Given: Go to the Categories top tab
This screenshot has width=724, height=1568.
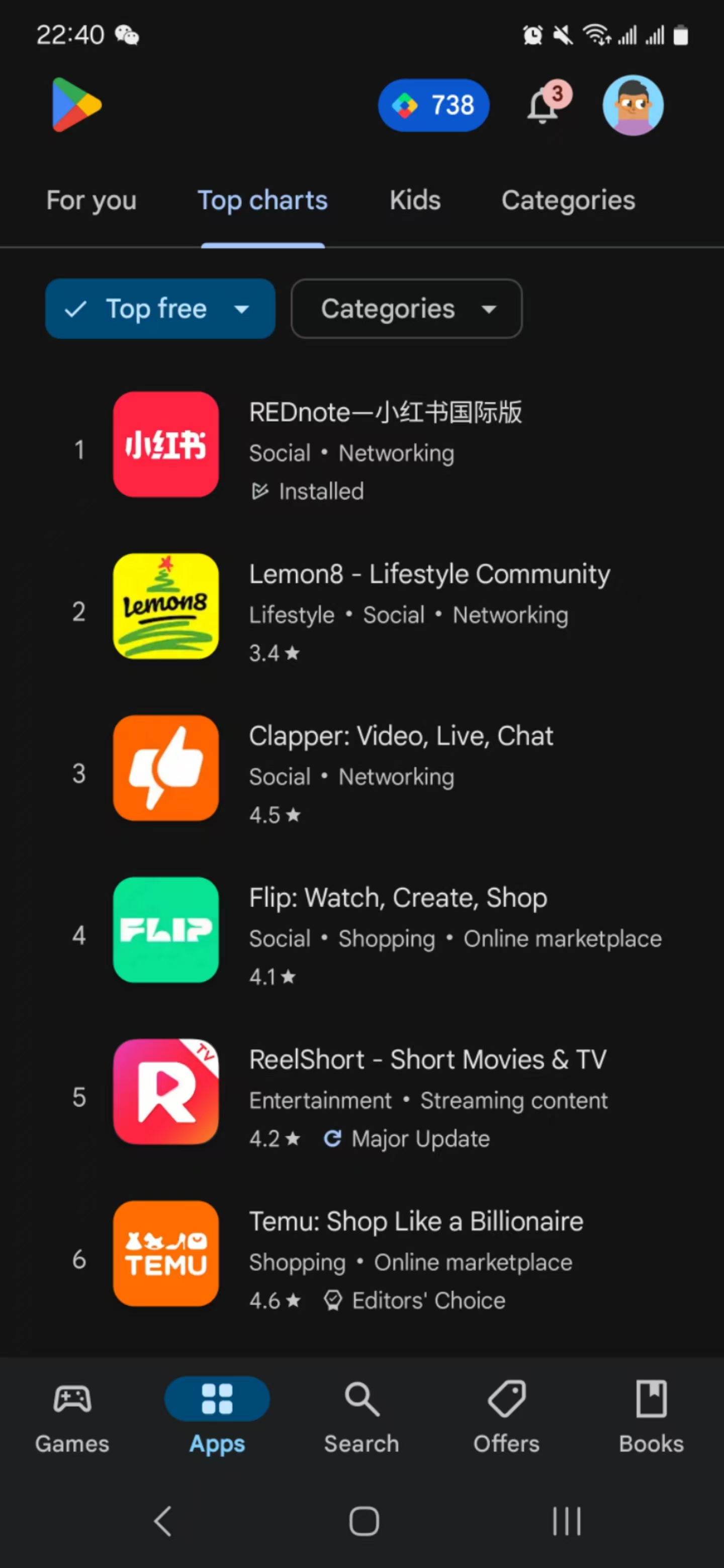Looking at the screenshot, I should [x=568, y=200].
